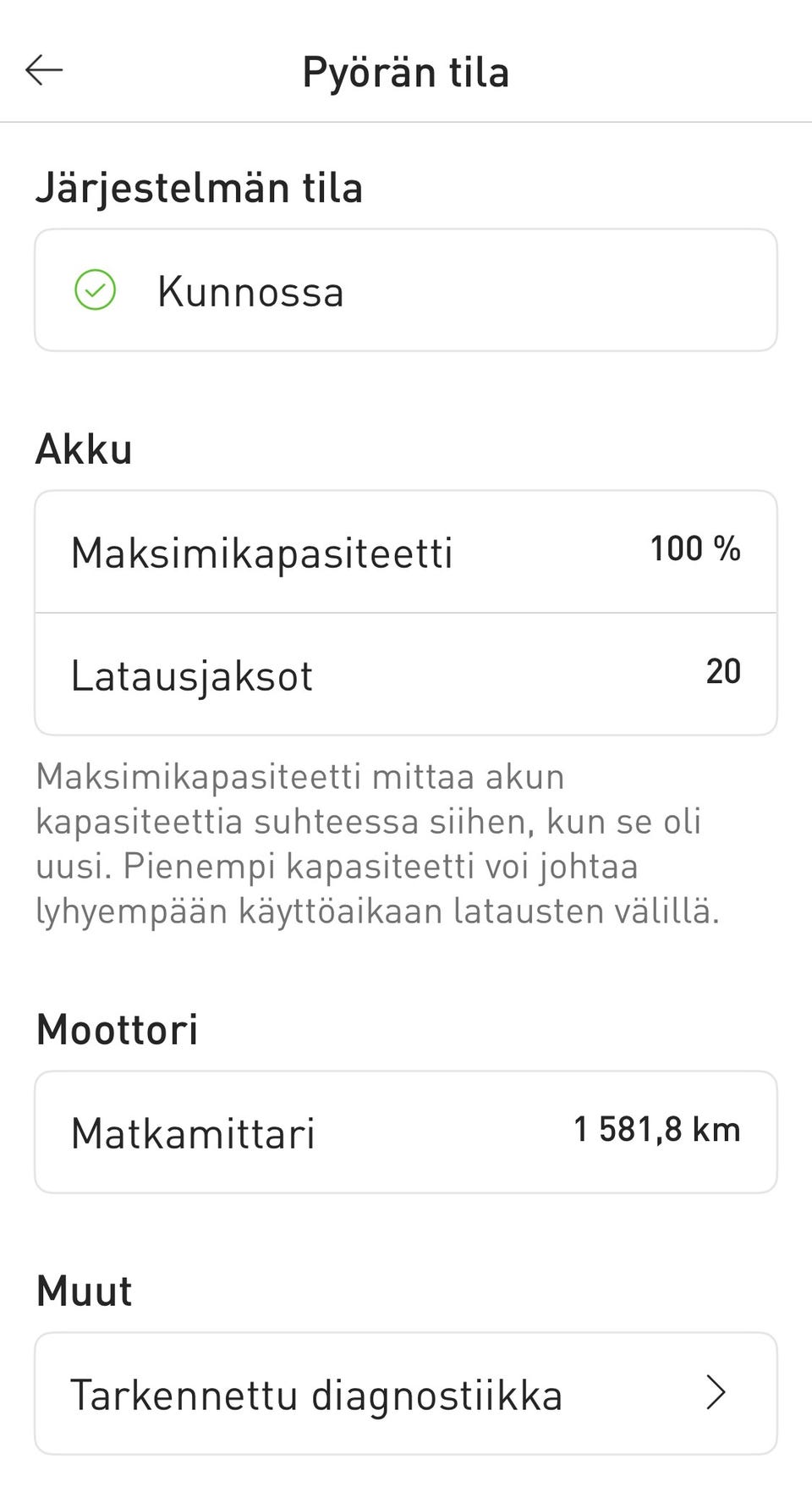Select the Järjestelmän tila section header
812x1487 pixels.
point(200,186)
